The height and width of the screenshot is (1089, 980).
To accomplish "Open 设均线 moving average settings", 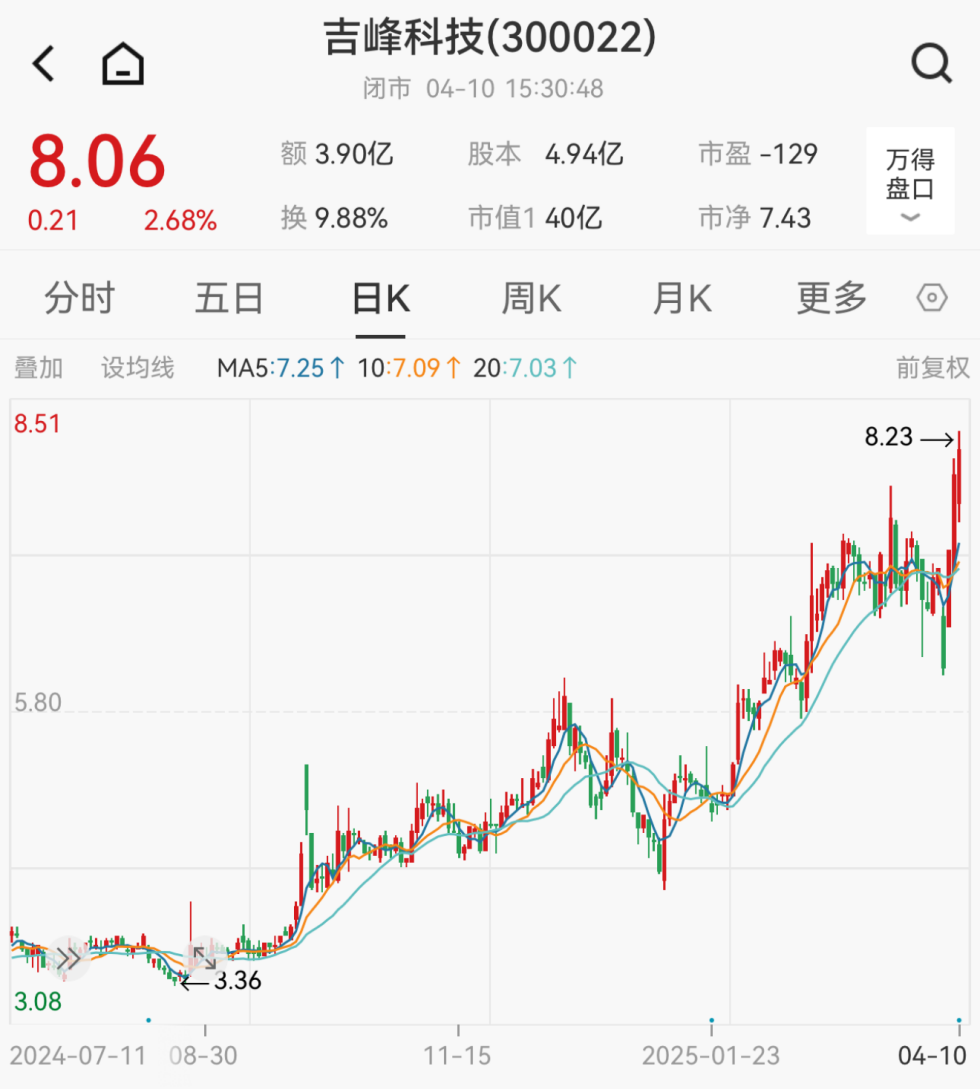I will [x=137, y=368].
